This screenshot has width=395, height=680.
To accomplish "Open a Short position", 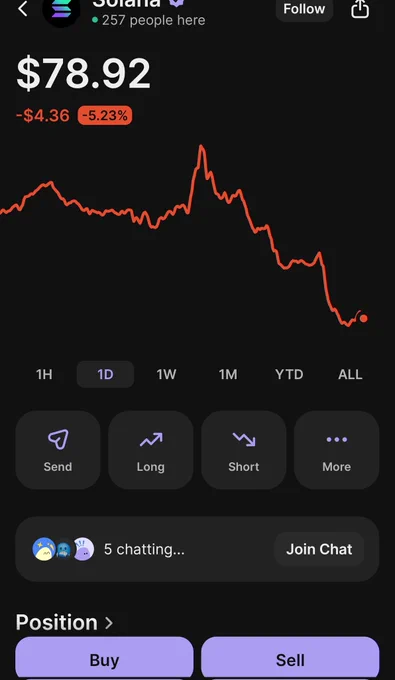I will pyautogui.click(x=244, y=450).
